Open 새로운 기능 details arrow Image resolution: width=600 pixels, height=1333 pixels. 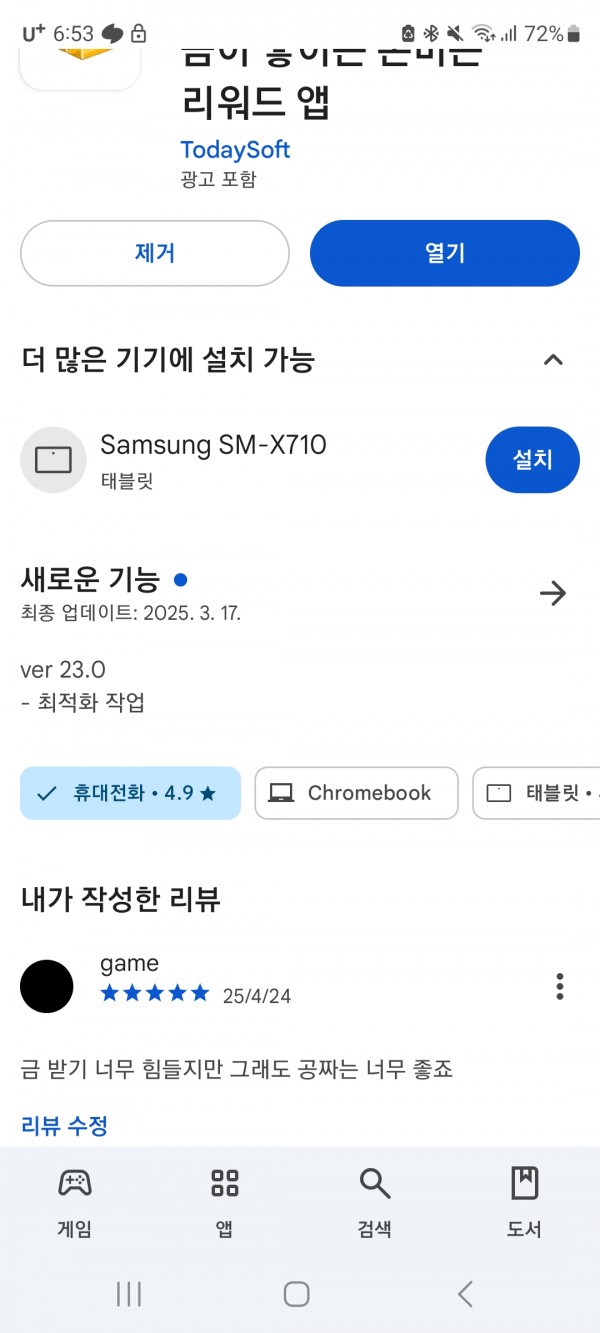tap(553, 593)
